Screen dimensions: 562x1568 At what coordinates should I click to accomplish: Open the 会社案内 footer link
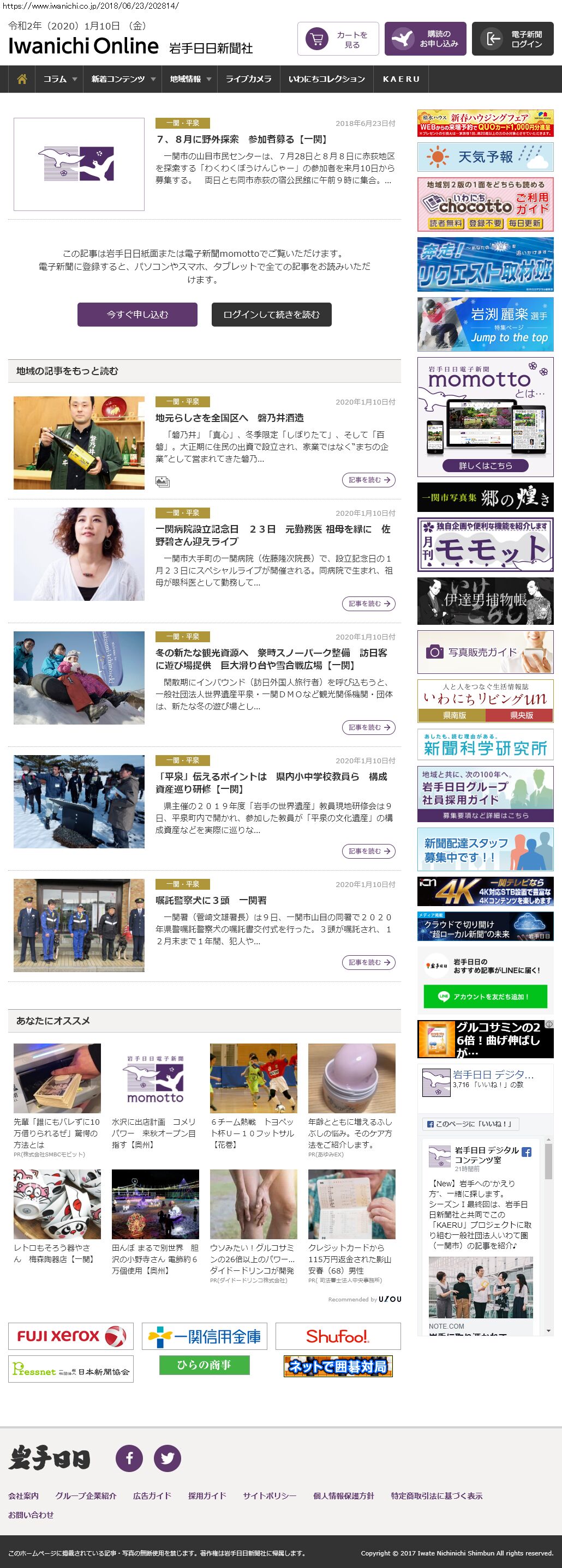tap(23, 1495)
